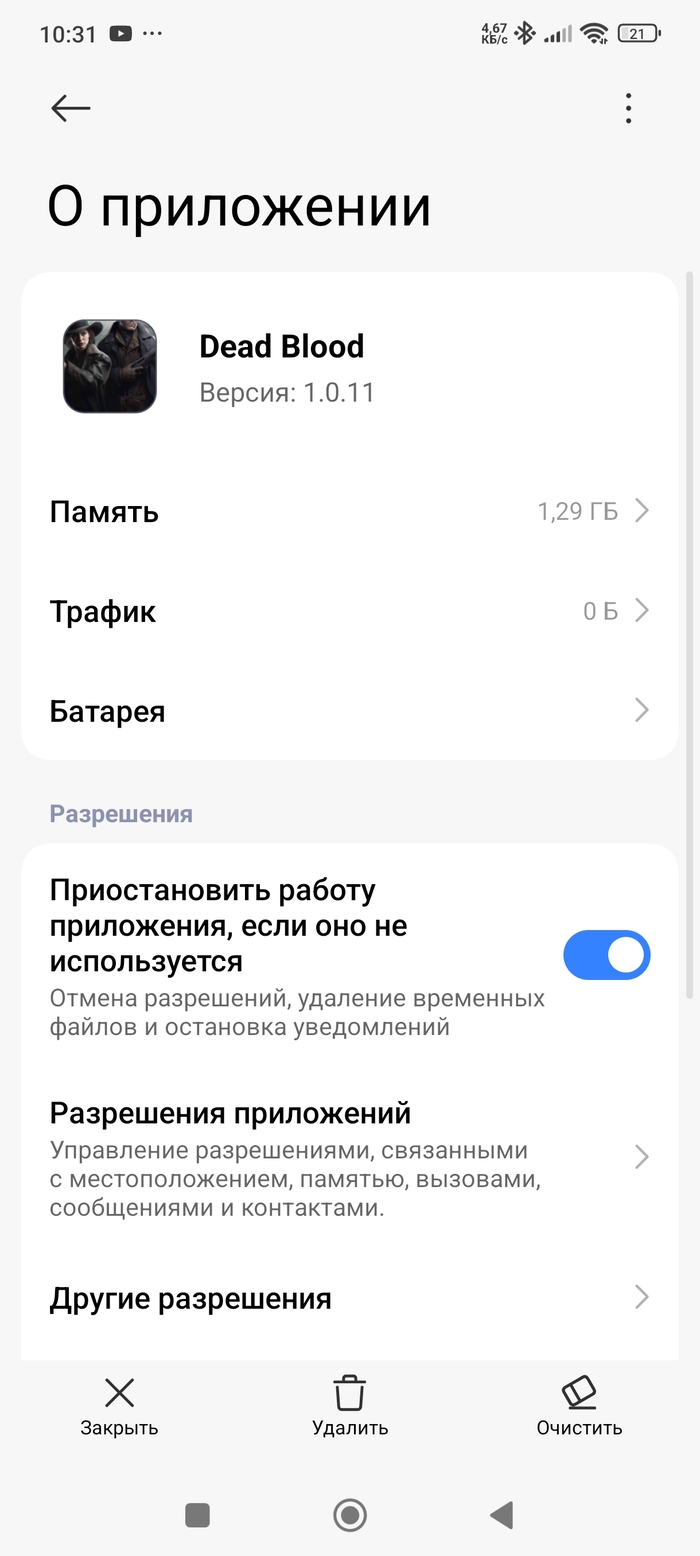Go back with the top-left arrow

[70, 108]
